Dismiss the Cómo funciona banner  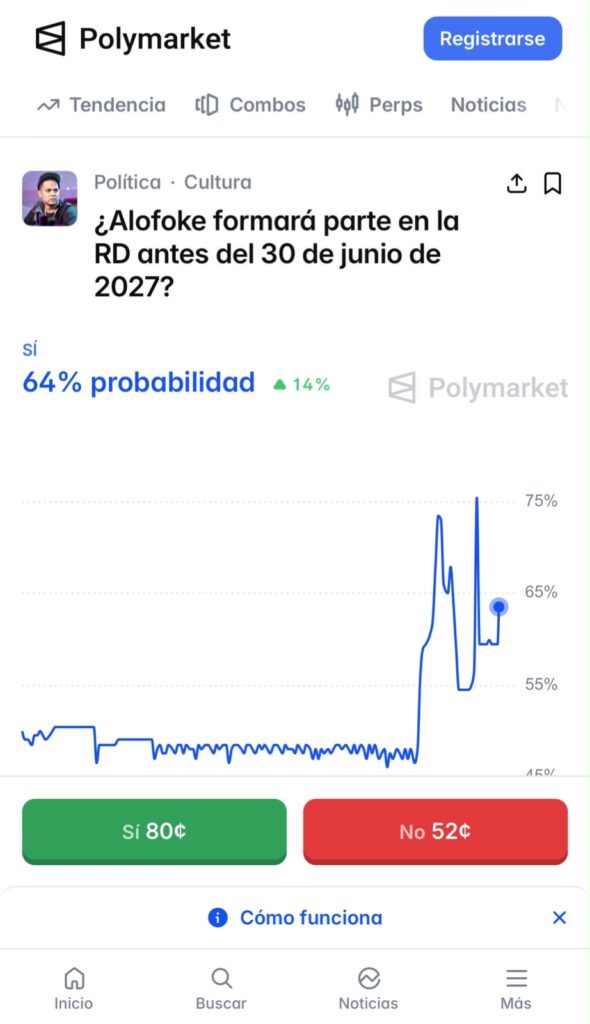pyautogui.click(x=559, y=918)
